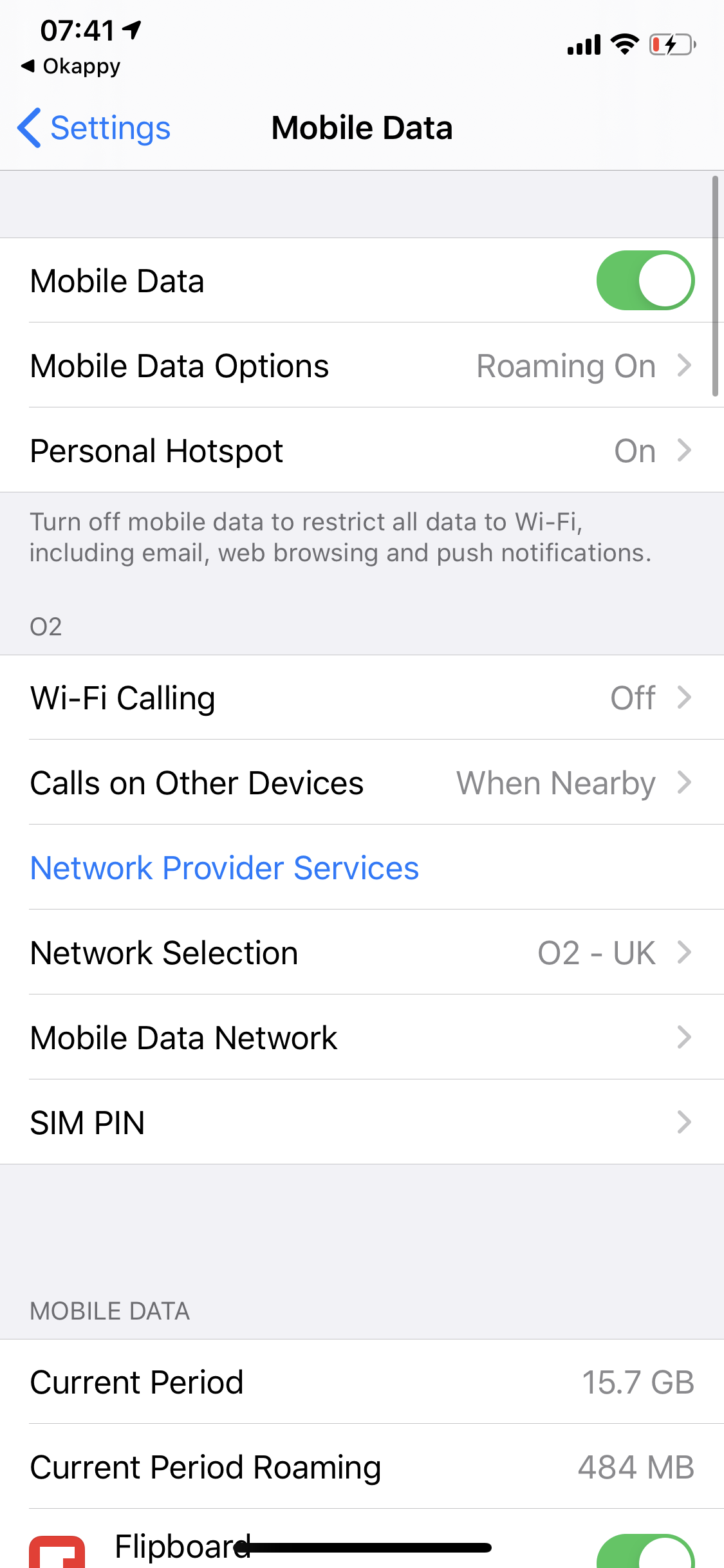Viewport: 724px width, 1568px height.
Task: Disable the Mobile Data switch
Action: [645, 280]
